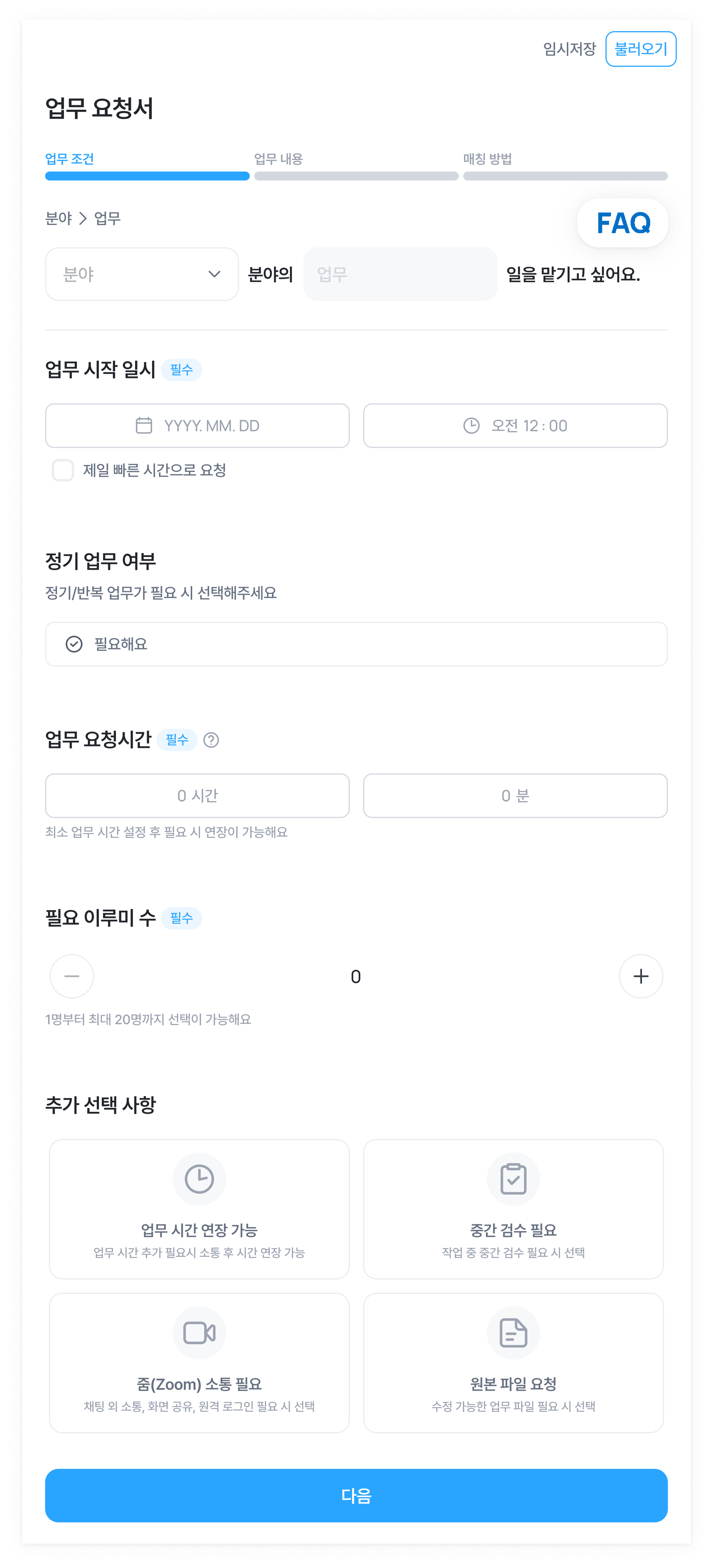Tap the 다음 button to continue
The width and height of the screenshot is (713, 1568).
(356, 1496)
